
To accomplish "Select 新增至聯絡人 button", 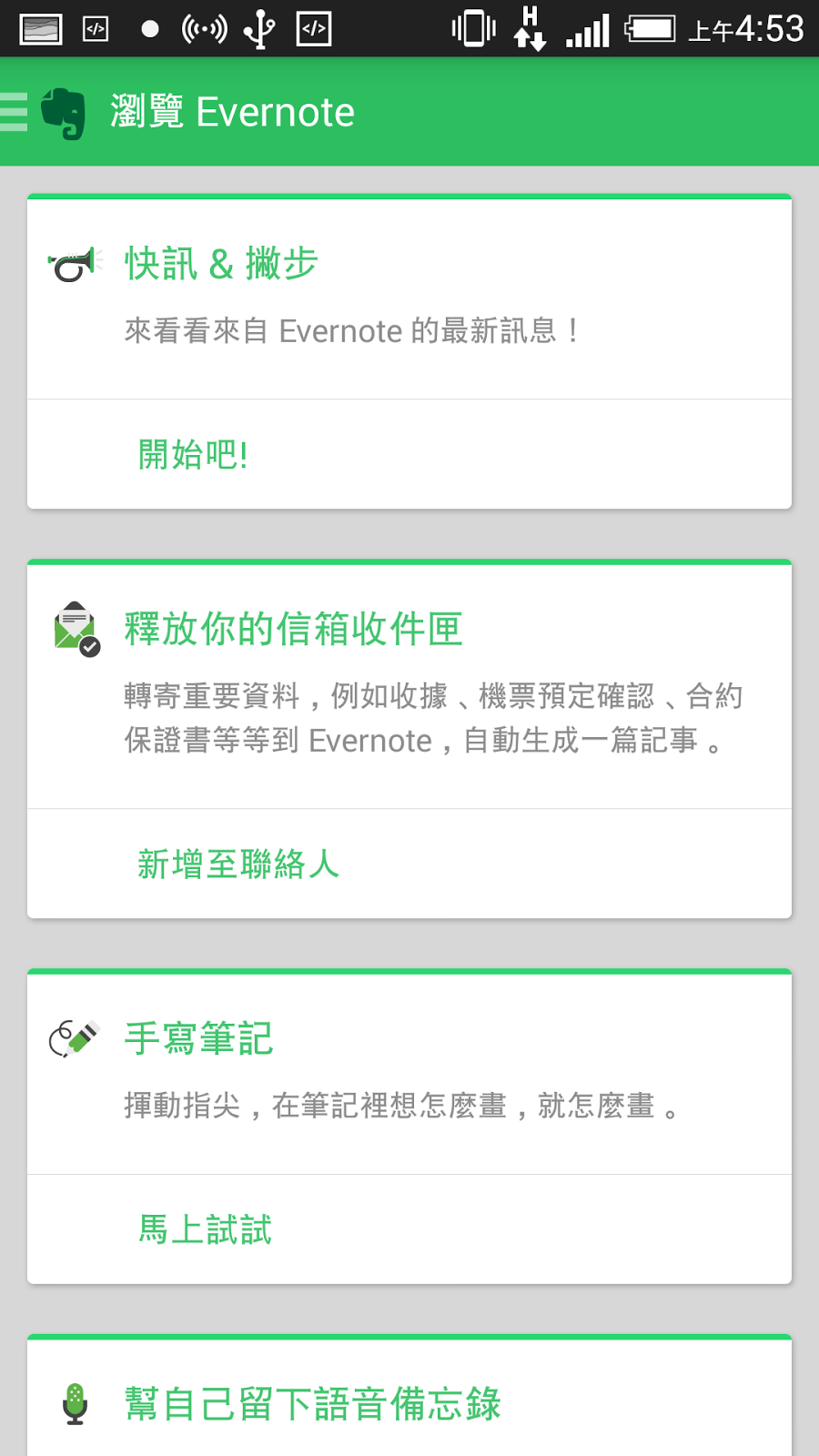I will tap(238, 864).
